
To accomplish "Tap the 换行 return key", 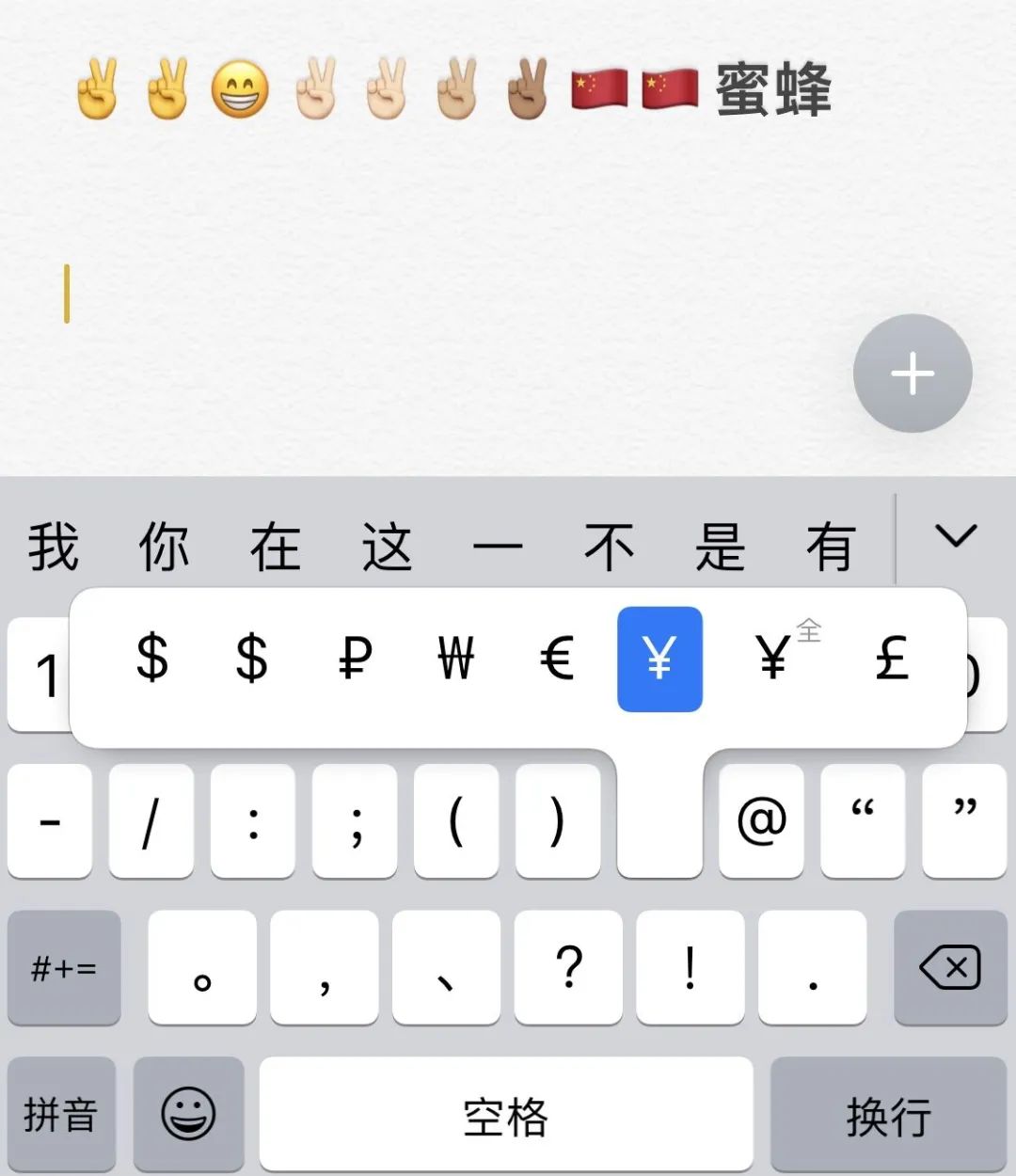I will [x=887, y=1116].
